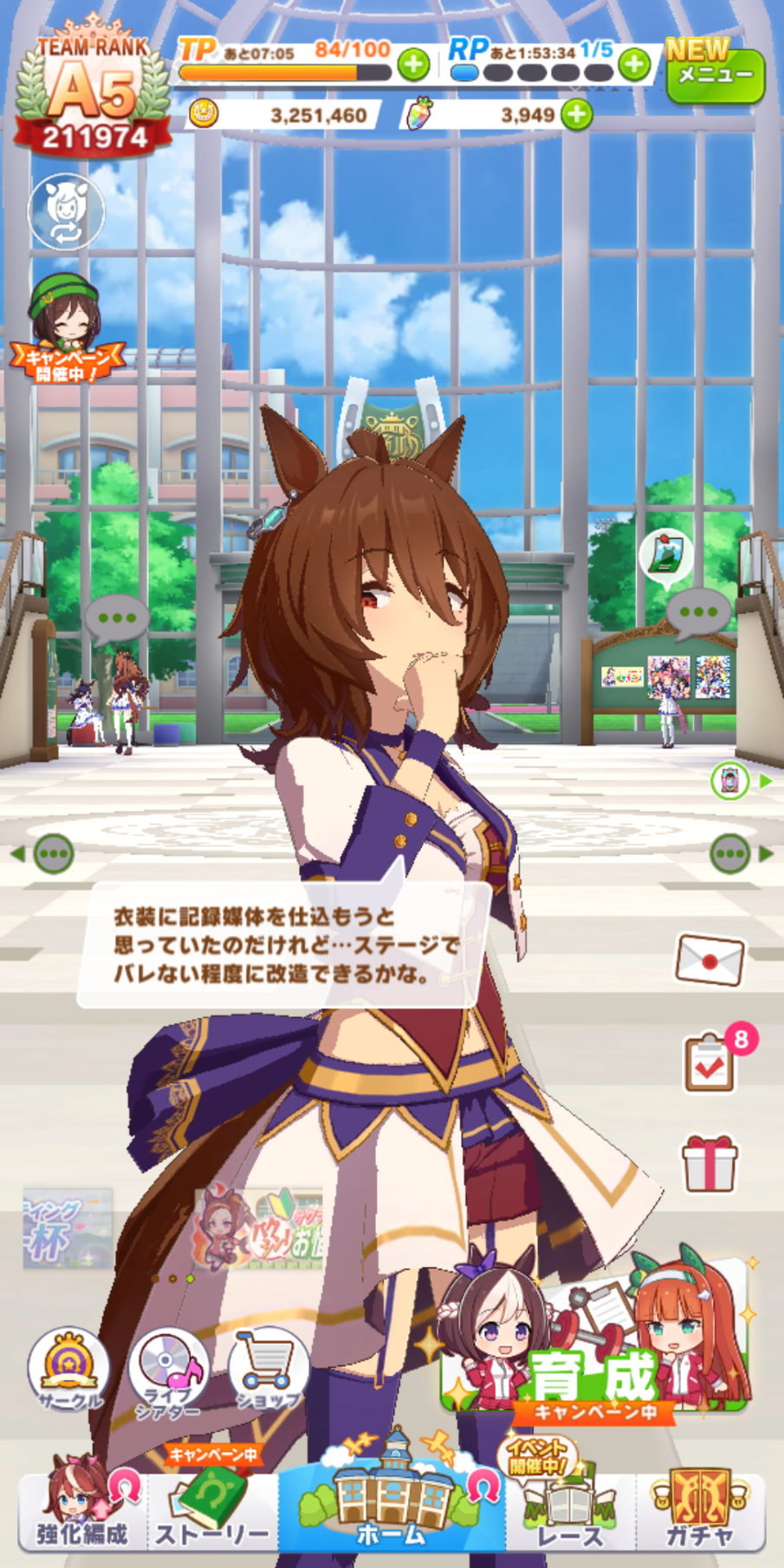Add more carrot jewels with the plus button
Viewport: 784px width, 1568px height.
coord(577,114)
